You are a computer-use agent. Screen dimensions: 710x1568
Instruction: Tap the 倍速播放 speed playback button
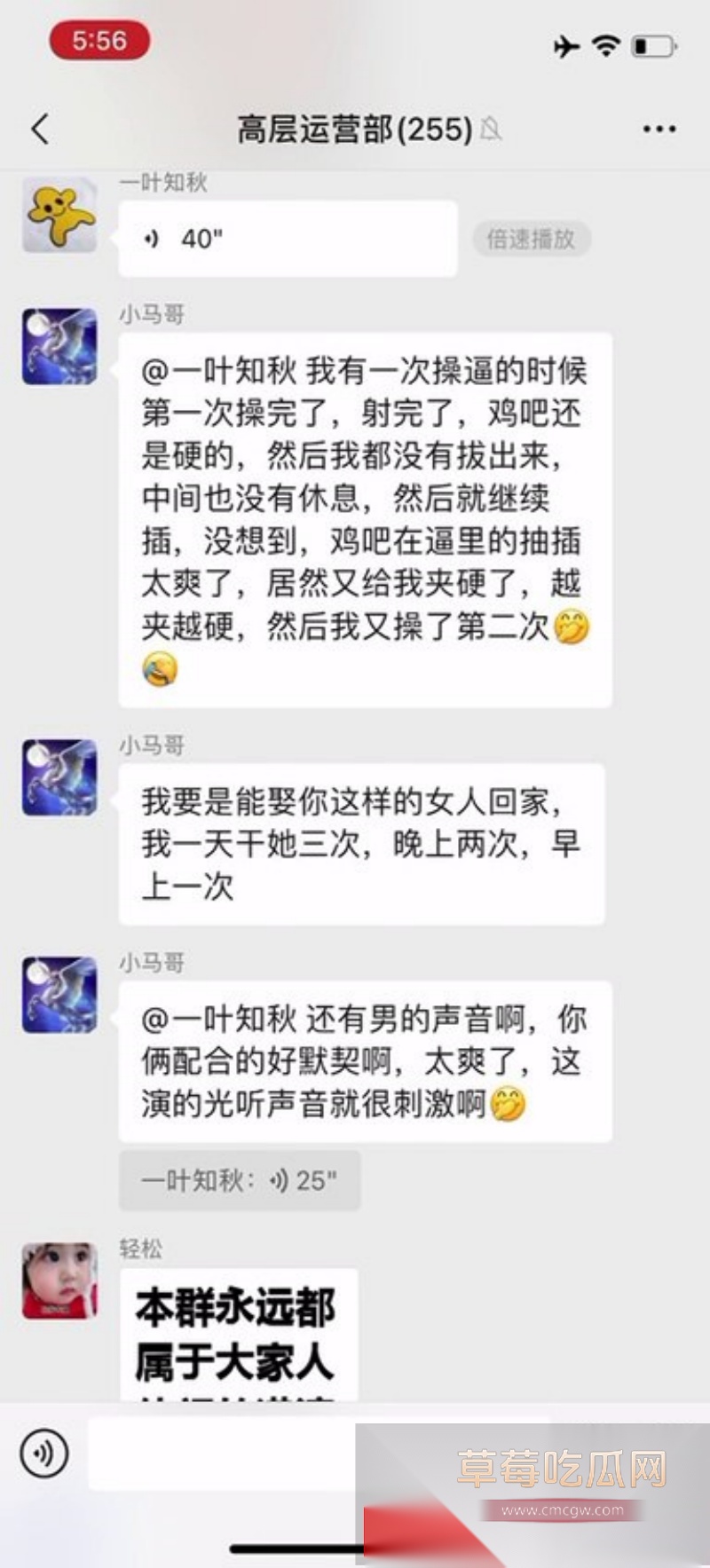[531, 239]
